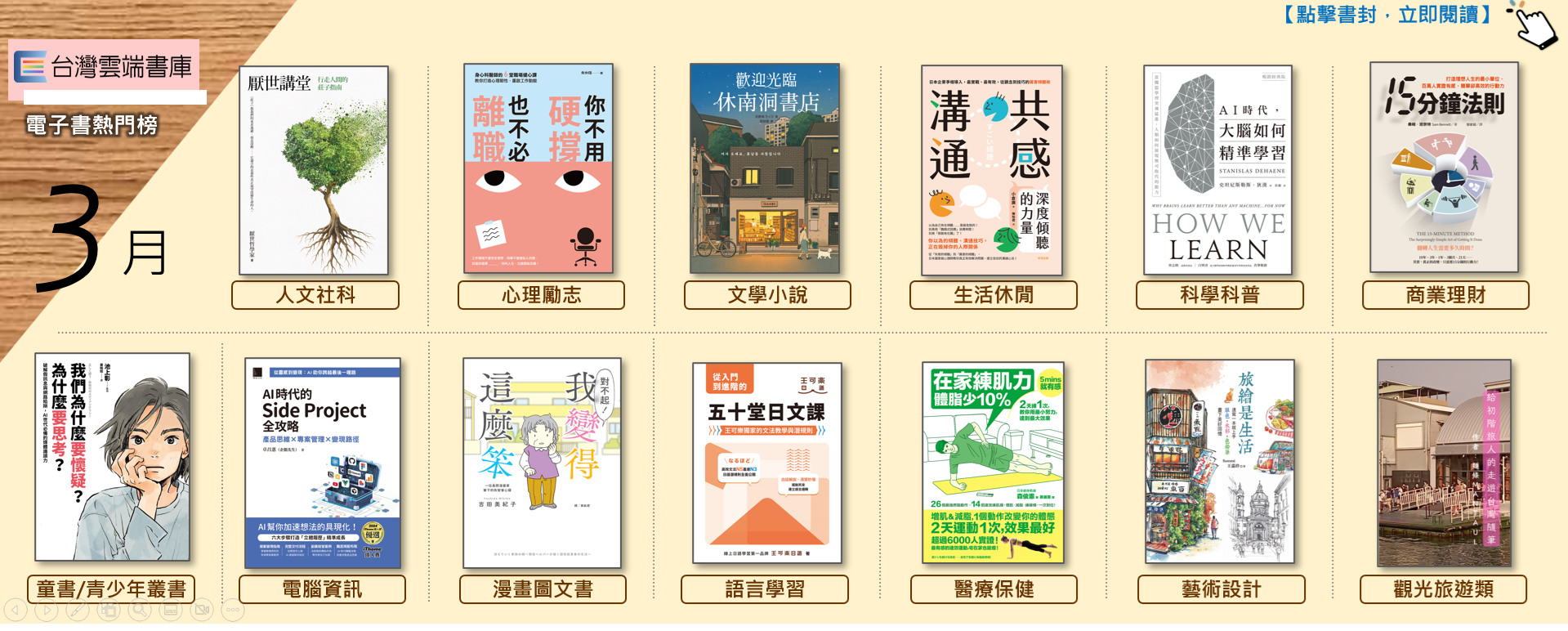Open the How We Learn book
1568x631 pixels.
(x=1217, y=170)
